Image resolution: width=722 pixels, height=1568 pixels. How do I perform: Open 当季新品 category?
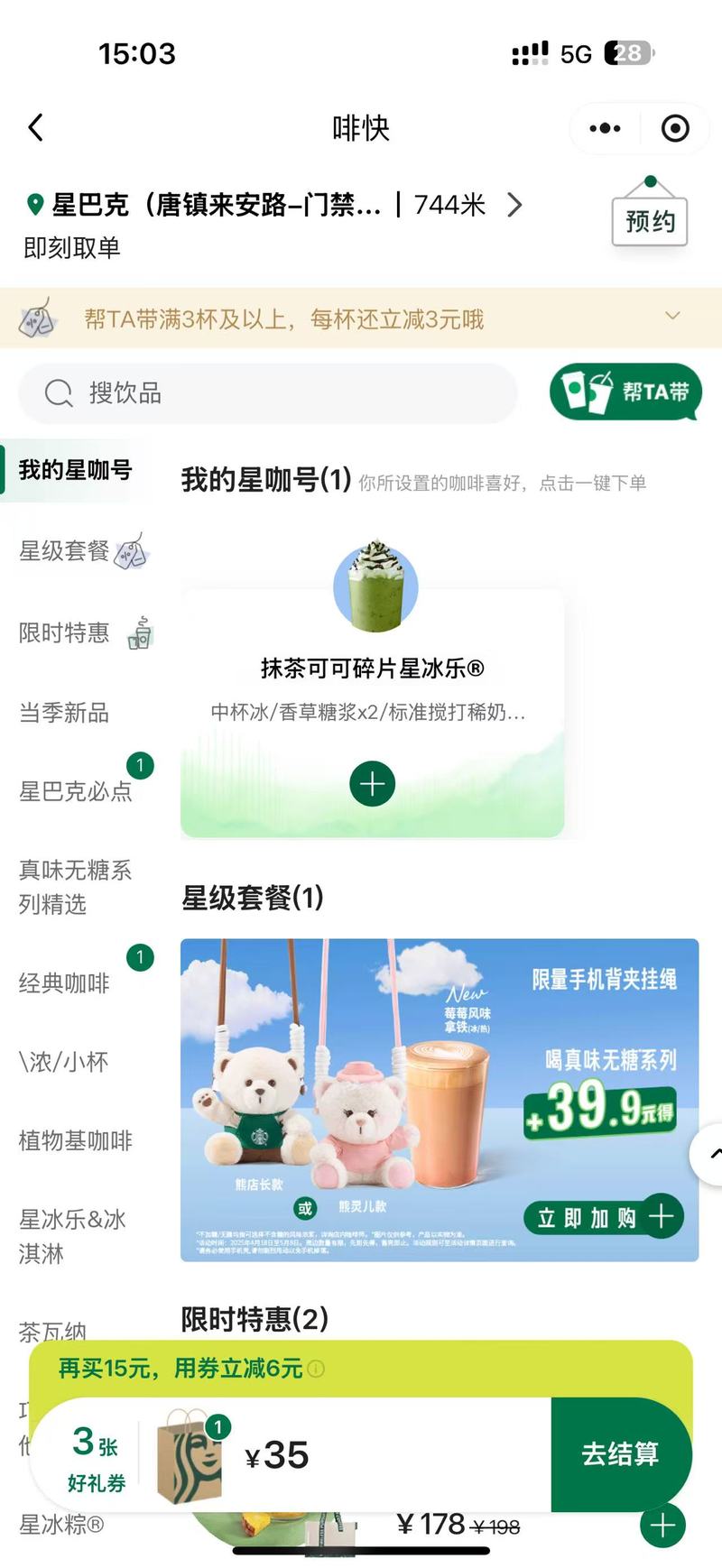(x=65, y=713)
